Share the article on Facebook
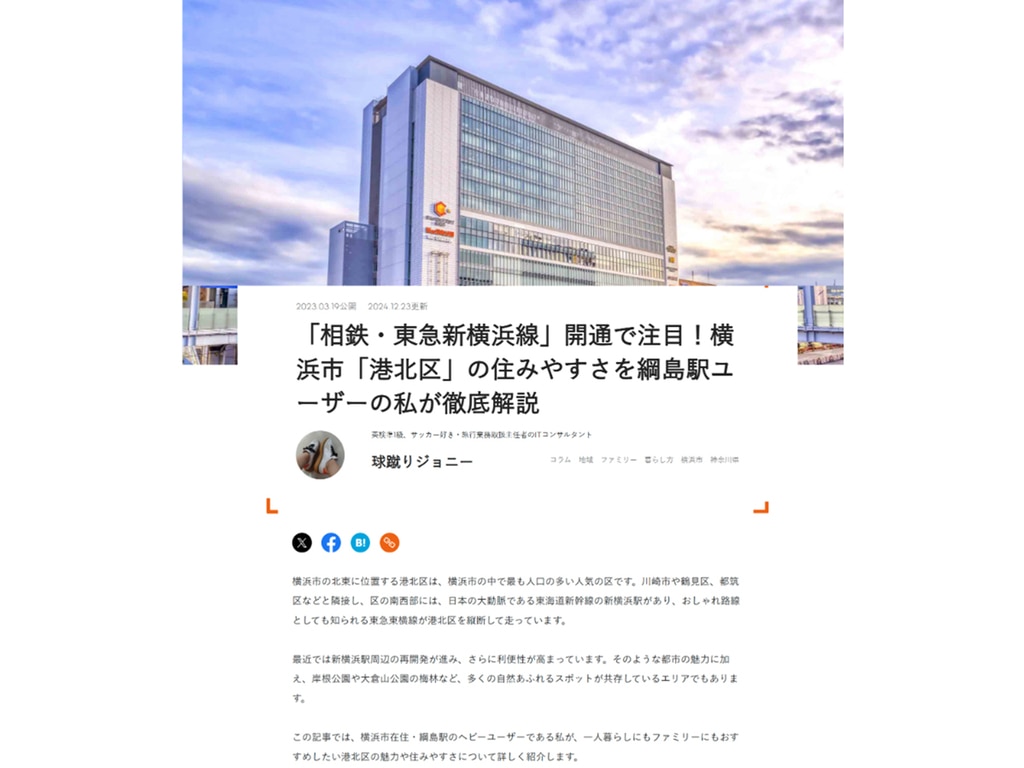 pyautogui.click(x=331, y=543)
